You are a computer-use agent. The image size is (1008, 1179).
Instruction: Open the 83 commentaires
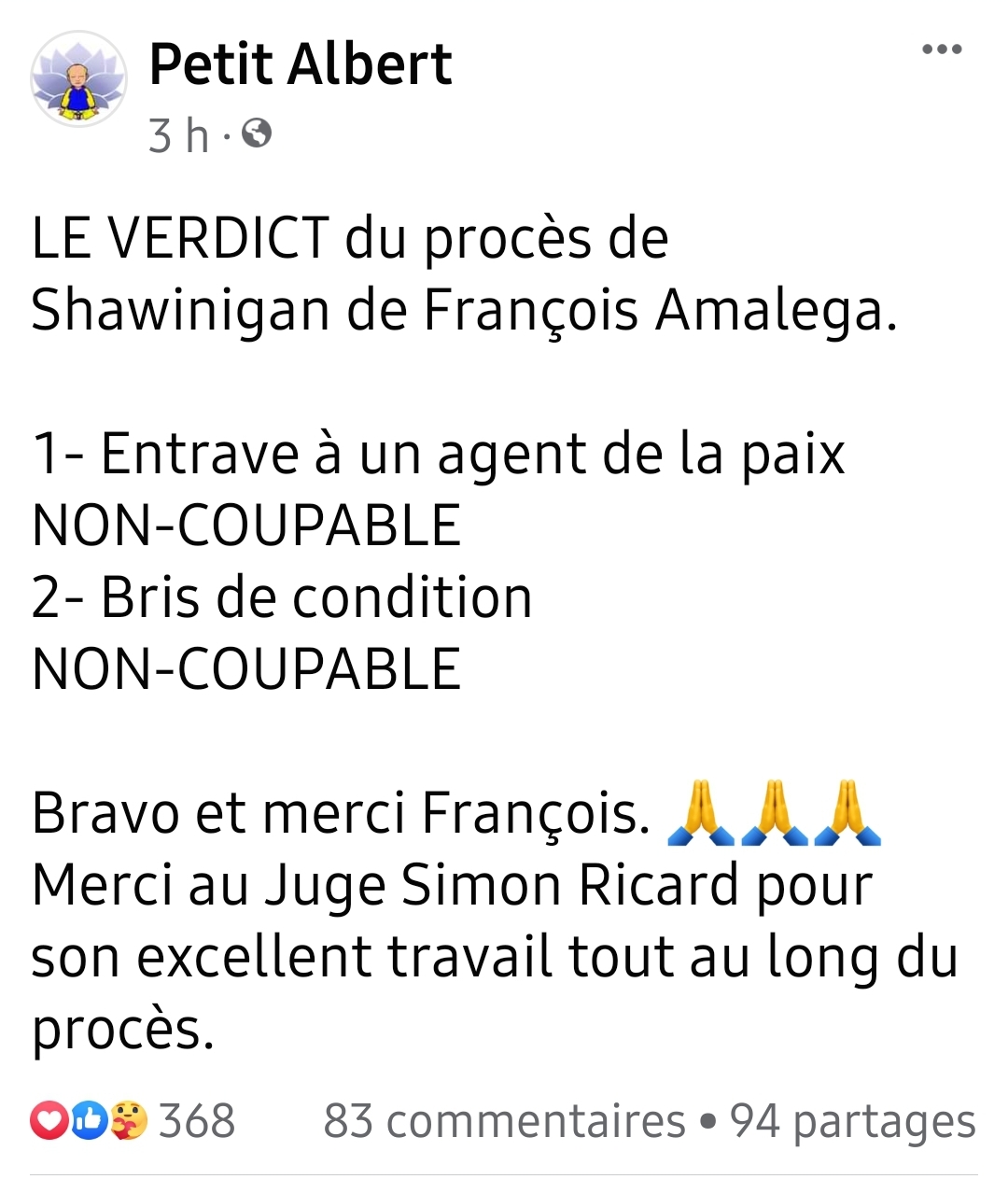(504, 1121)
